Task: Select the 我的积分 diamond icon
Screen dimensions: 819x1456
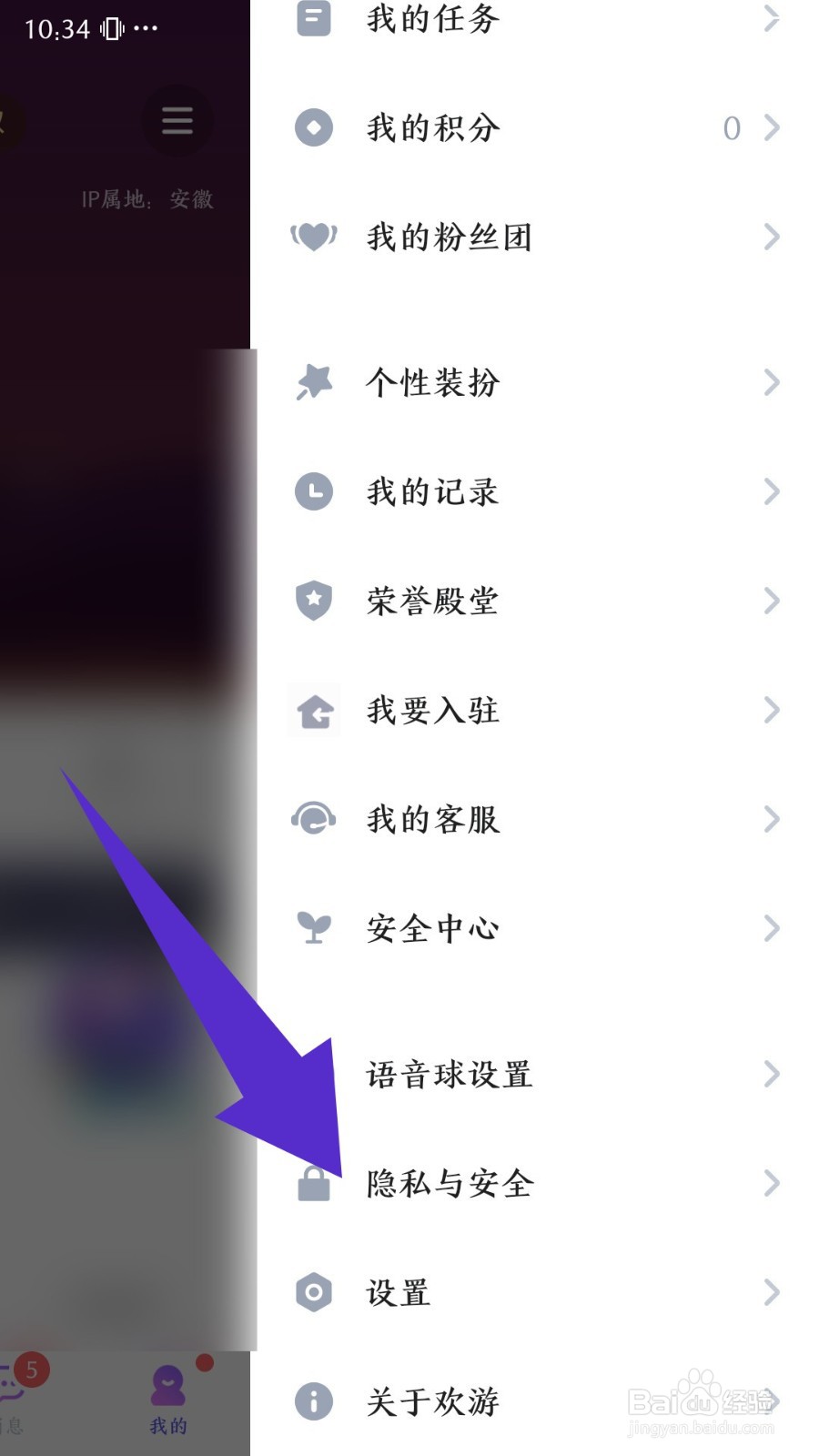Action: click(313, 127)
